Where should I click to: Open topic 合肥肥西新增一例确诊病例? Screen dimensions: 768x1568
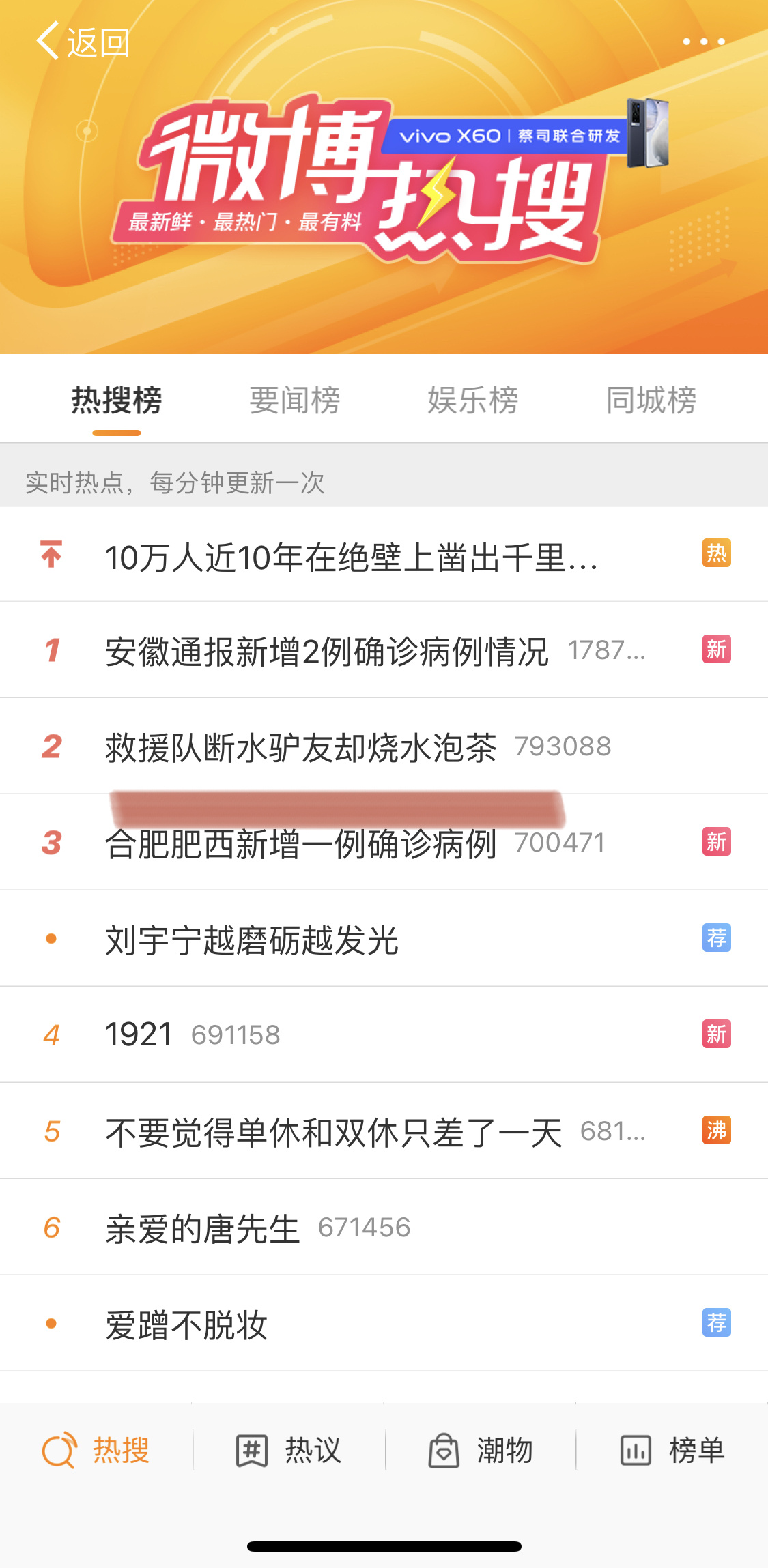click(x=300, y=844)
